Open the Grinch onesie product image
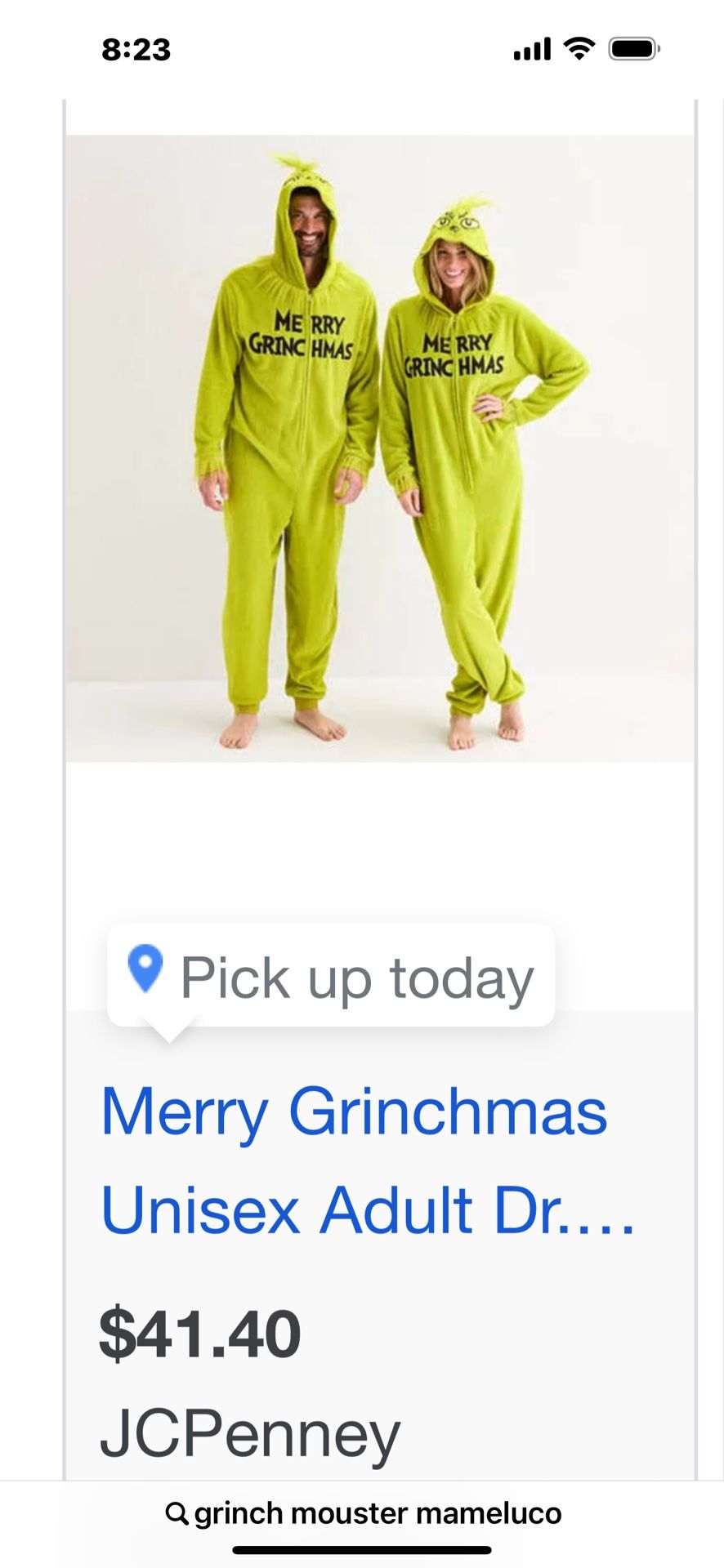Image resolution: width=724 pixels, height=1568 pixels. [380, 449]
